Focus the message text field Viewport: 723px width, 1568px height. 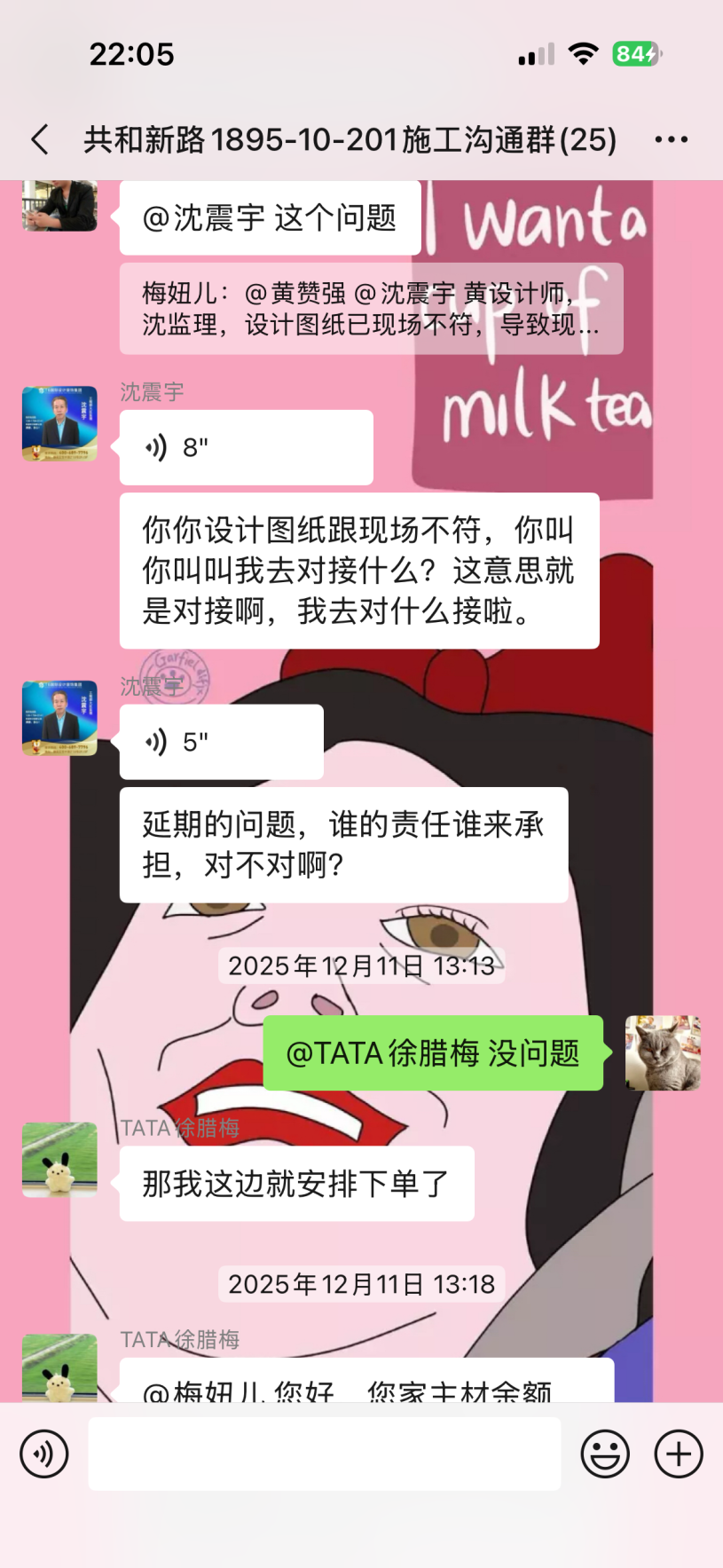pyautogui.click(x=324, y=1454)
